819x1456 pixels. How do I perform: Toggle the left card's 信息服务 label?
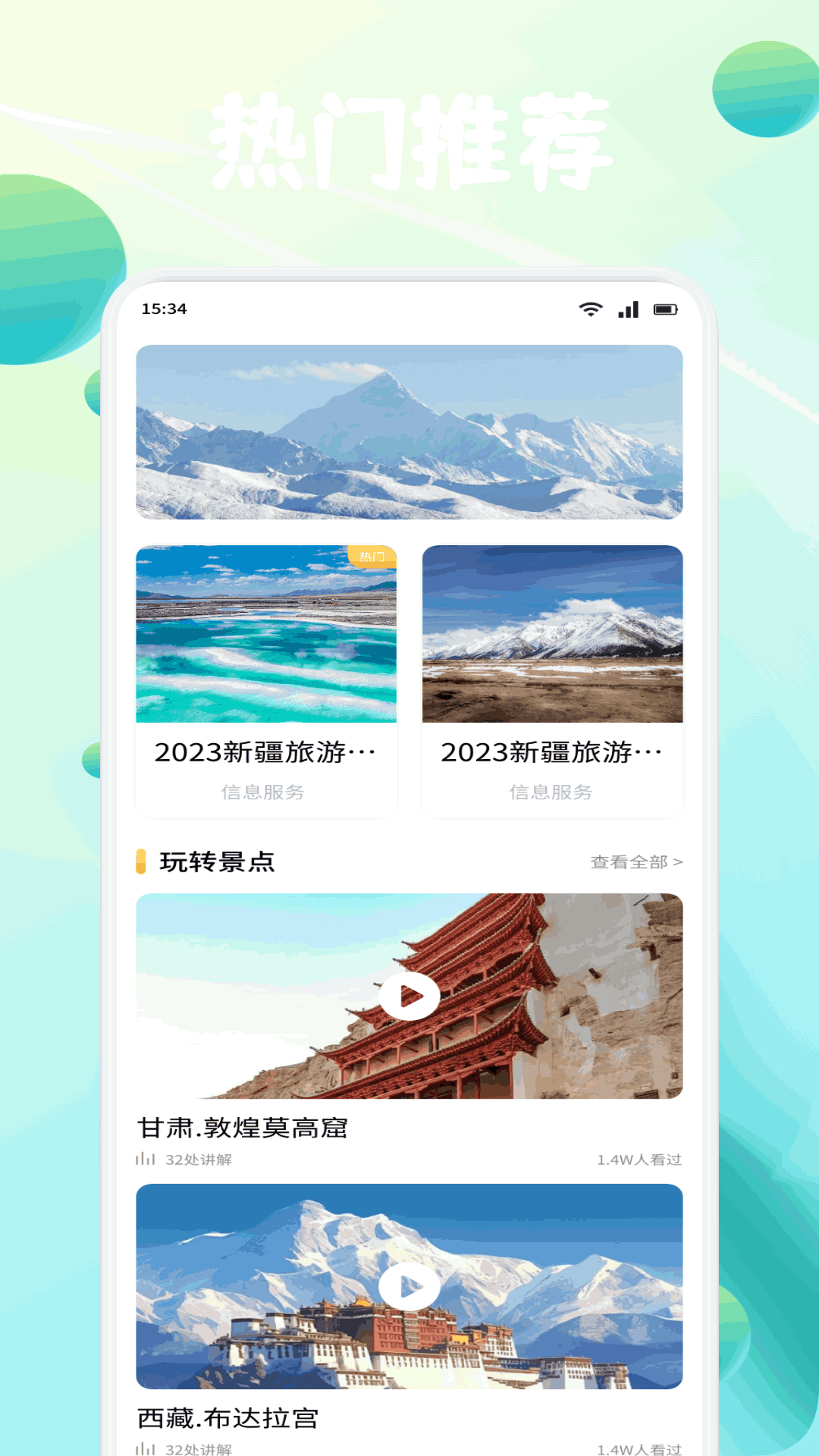pyautogui.click(x=264, y=792)
